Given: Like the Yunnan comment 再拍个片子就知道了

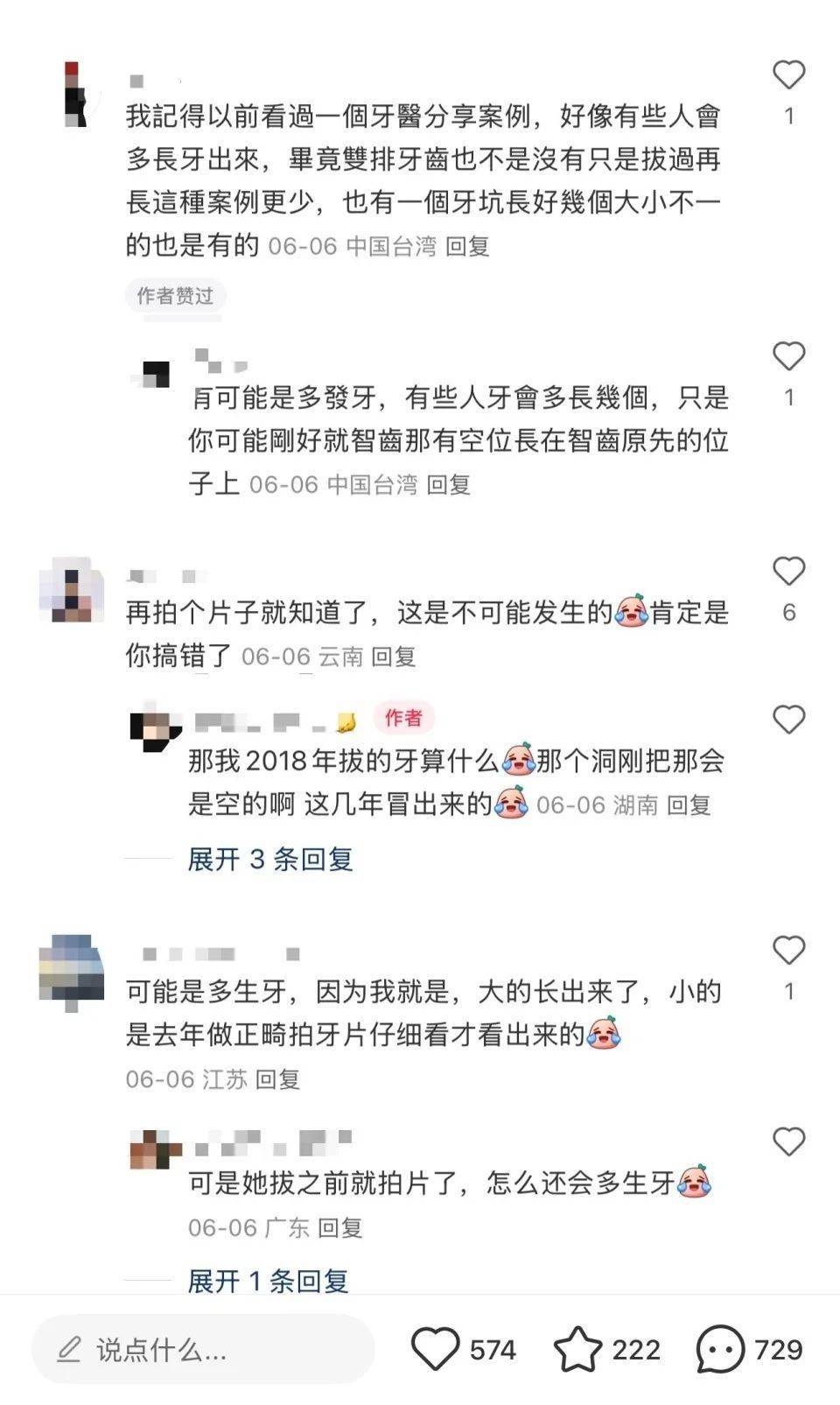Looking at the screenshot, I should [788, 572].
